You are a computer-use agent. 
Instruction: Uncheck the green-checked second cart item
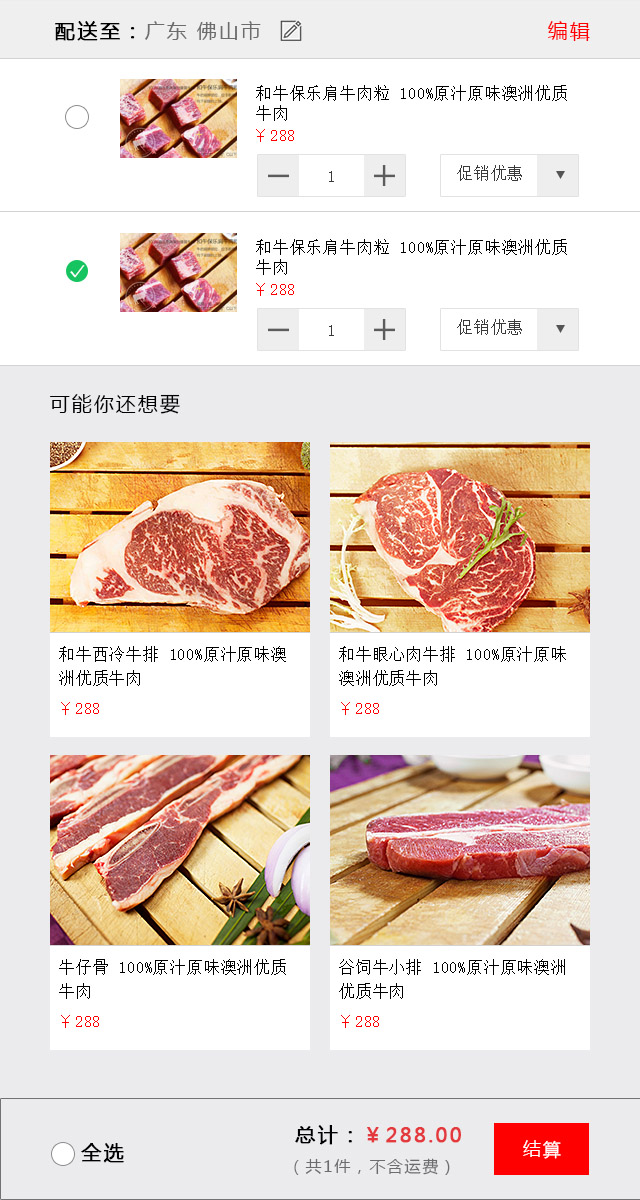77,271
